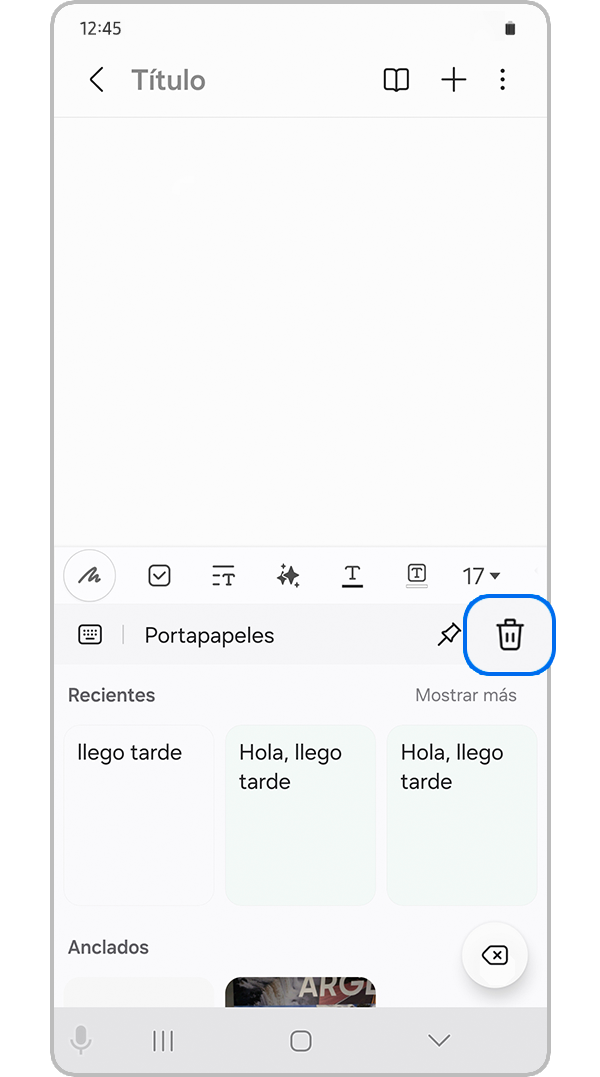Open the three-dot overflow menu
This screenshot has height=1077, width=600.
tap(502, 80)
